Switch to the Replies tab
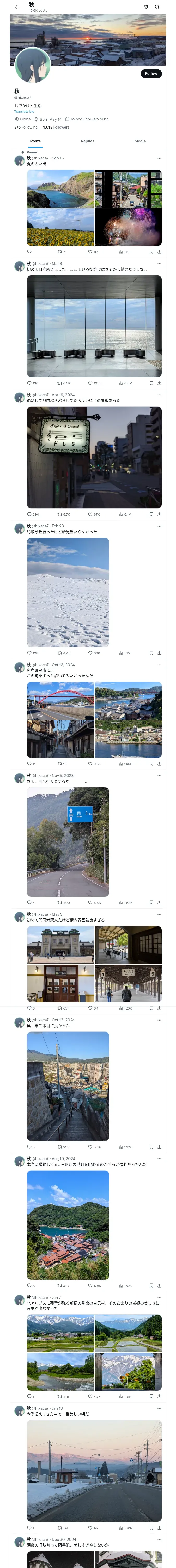 (x=87, y=141)
